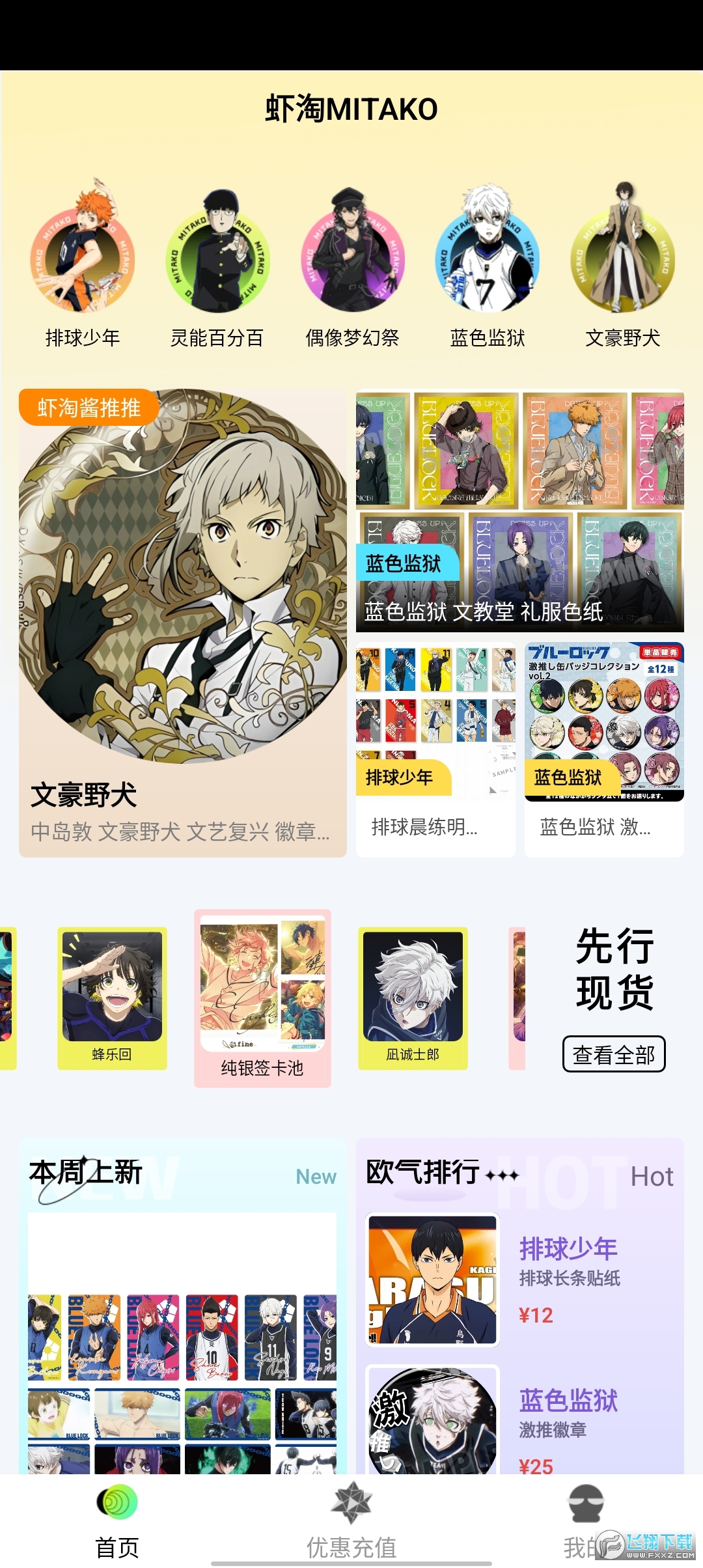Open the 蜂乐回 card
The width and height of the screenshot is (703, 1568).
coord(112,998)
